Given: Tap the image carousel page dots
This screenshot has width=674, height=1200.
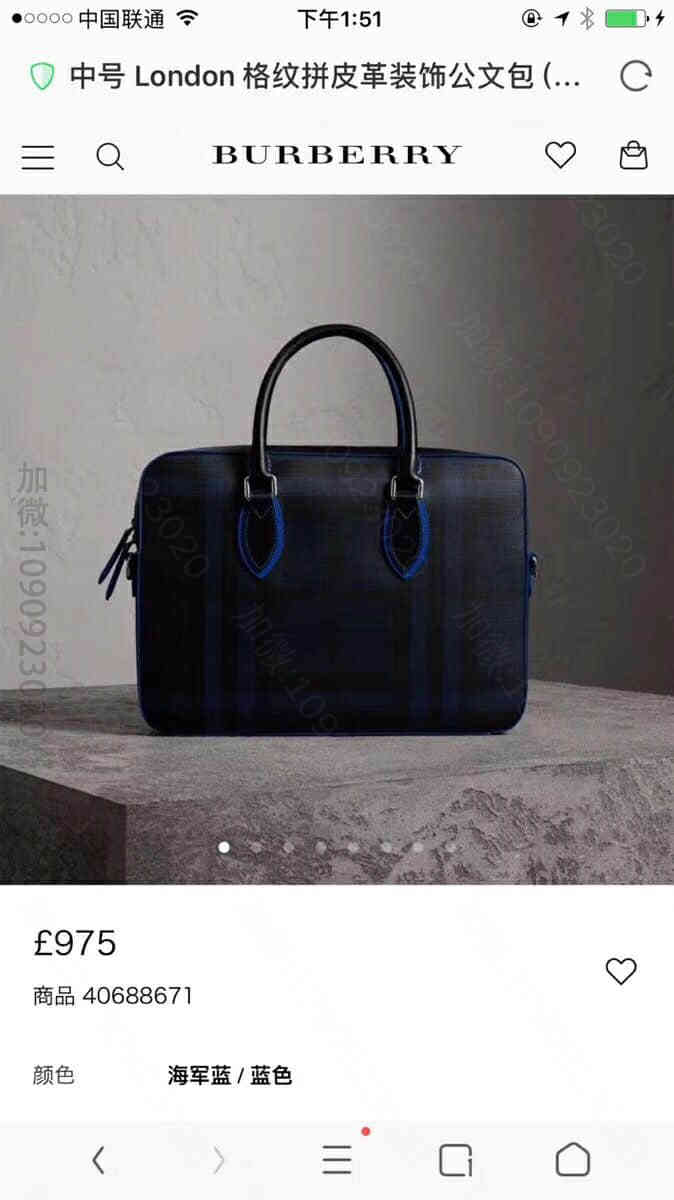Looking at the screenshot, I should point(337,847).
